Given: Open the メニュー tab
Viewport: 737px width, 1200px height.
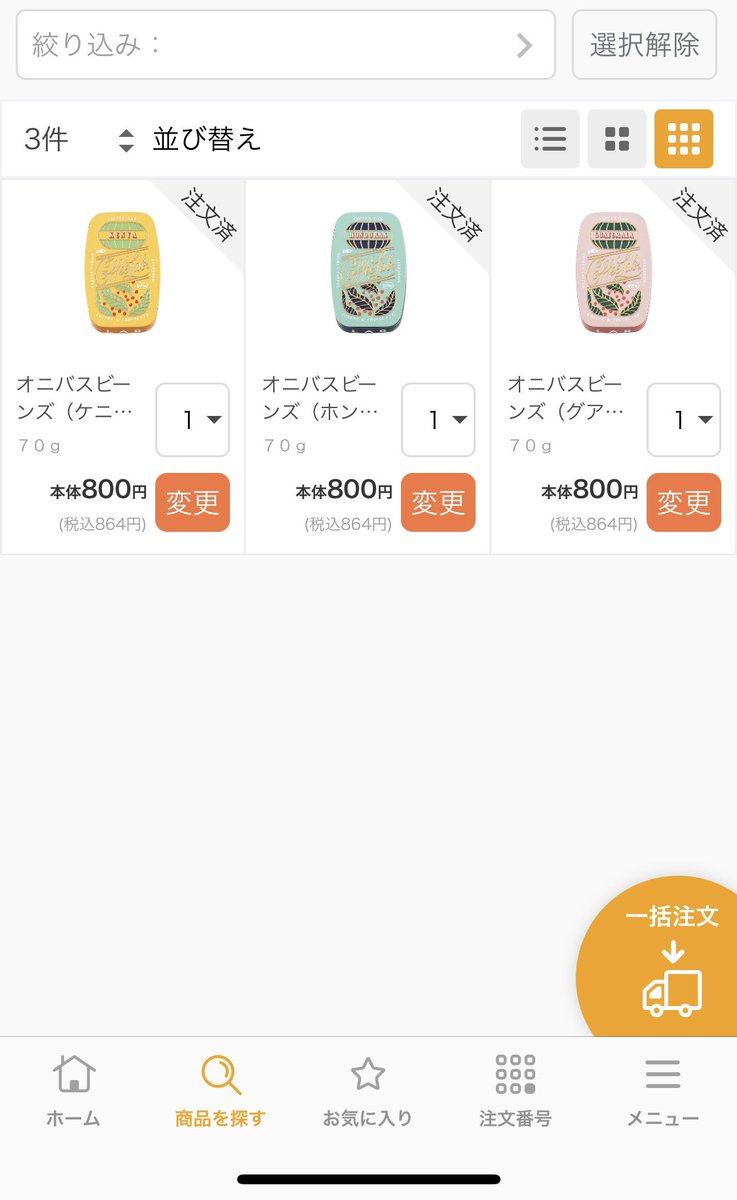Looking at the screenshot, I should (x=662, y=1090).
